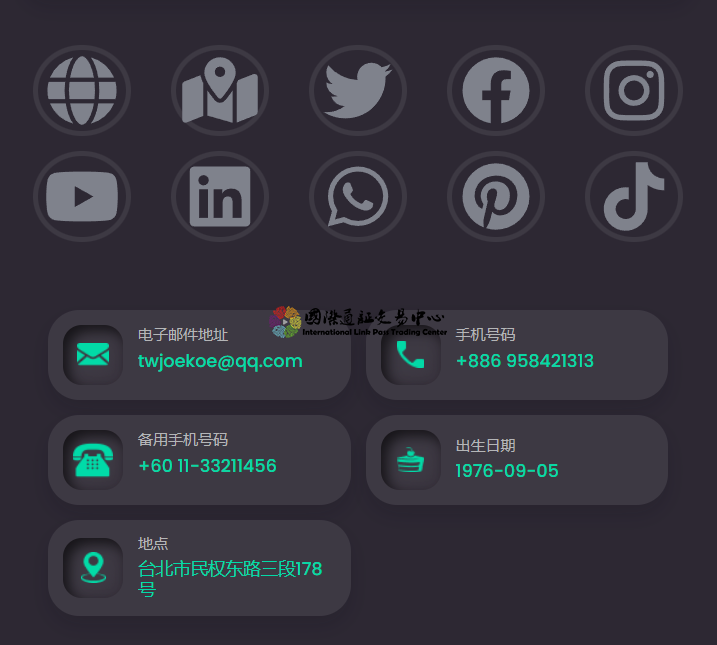This screenshot has height=645, width=717.
Task: Open the website globe icon
Action: (82, 90)
